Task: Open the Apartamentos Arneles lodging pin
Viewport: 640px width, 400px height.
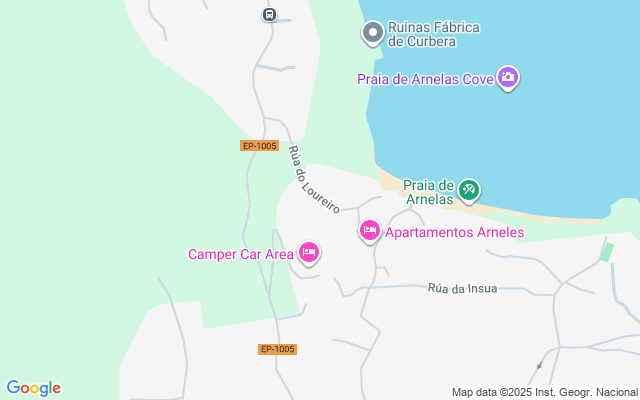Action: pyautogui.click(x=369, y=231)
